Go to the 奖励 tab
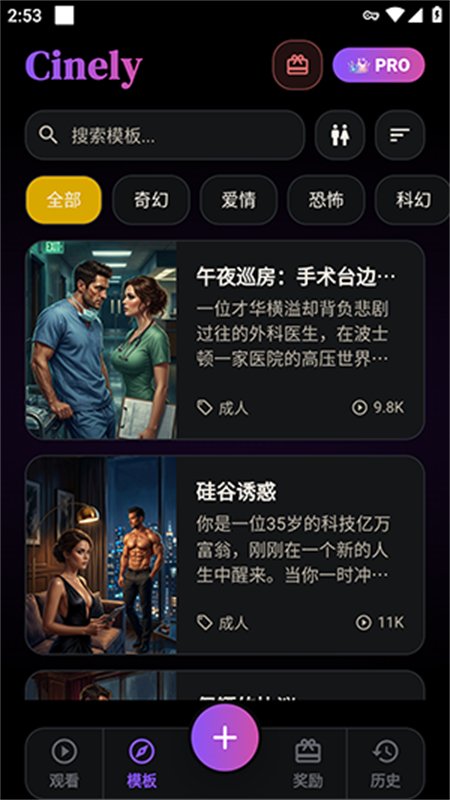 (308, 764)
